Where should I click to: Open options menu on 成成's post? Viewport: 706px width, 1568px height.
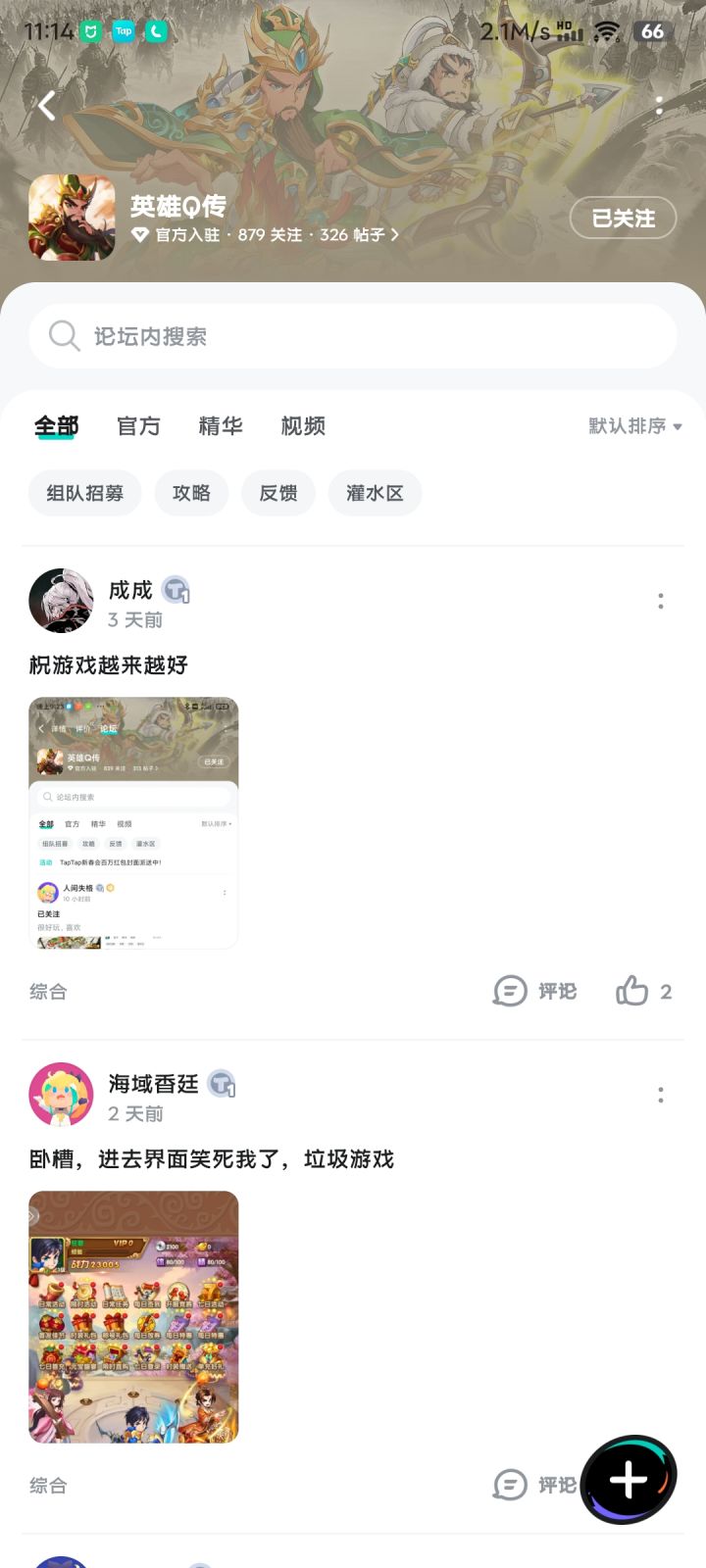[x=661, y=602]
